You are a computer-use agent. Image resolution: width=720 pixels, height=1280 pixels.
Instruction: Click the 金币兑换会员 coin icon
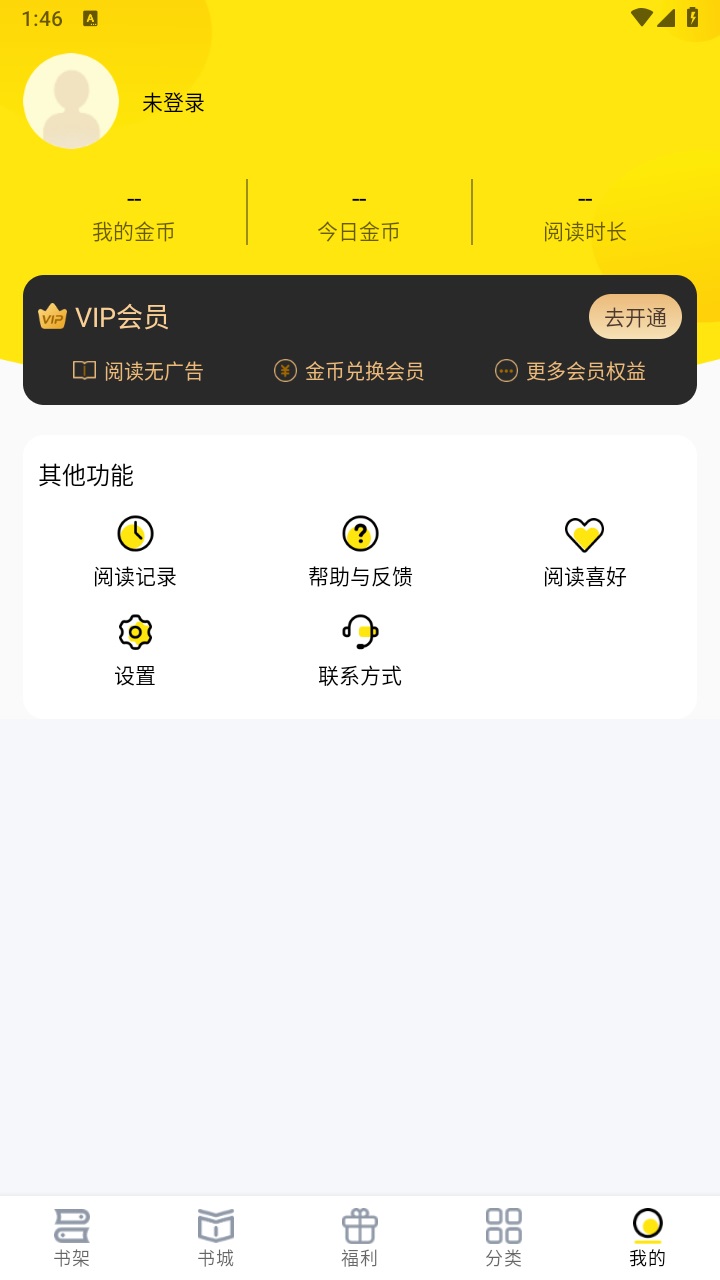tap(284, 370)
